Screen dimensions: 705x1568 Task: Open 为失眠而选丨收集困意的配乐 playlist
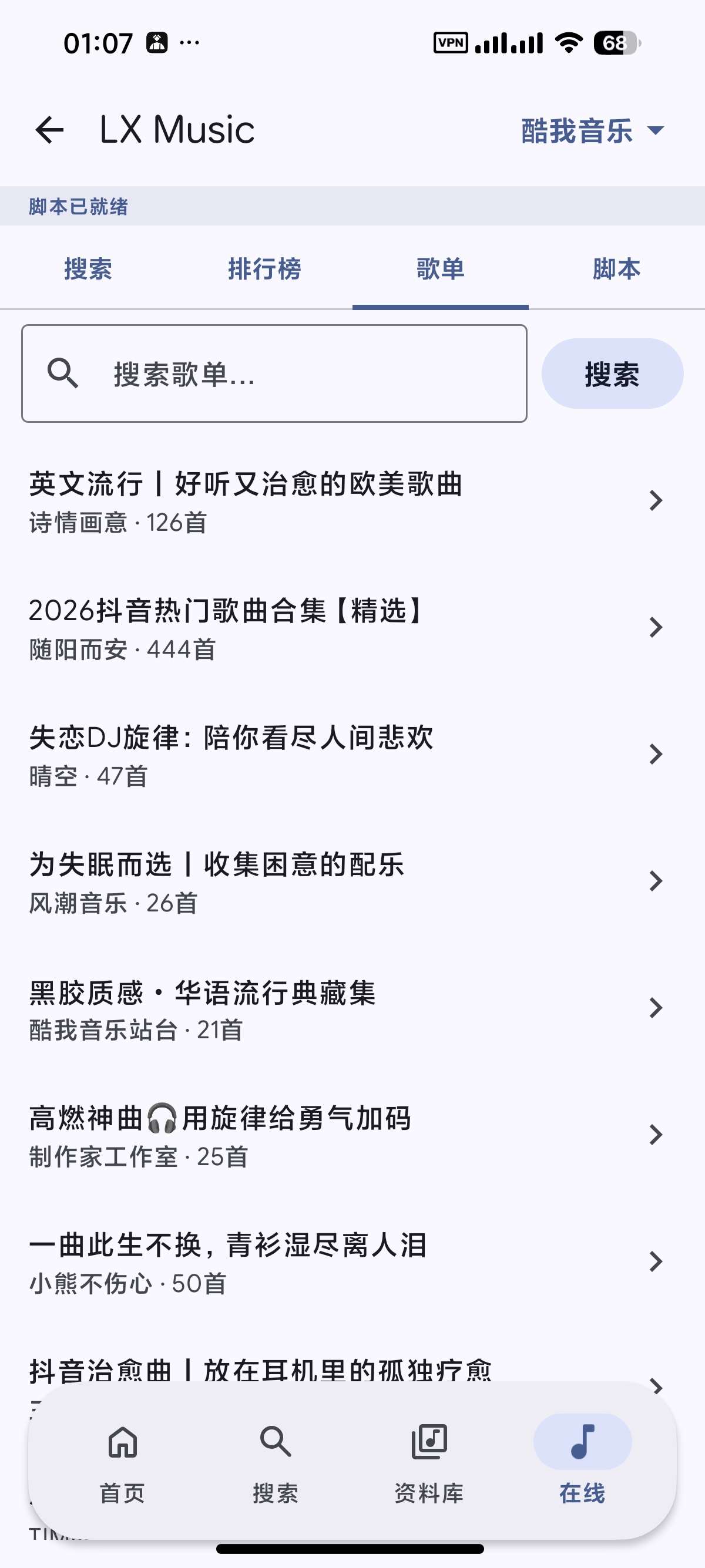tap(352, 881)
